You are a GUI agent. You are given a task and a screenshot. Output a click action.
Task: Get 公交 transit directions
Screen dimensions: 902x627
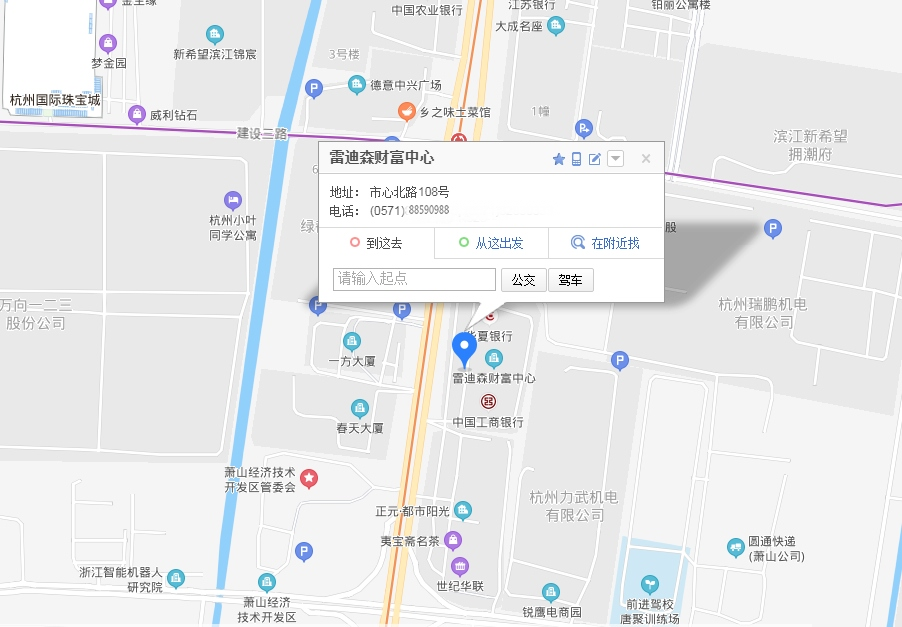tap(523, 280)
